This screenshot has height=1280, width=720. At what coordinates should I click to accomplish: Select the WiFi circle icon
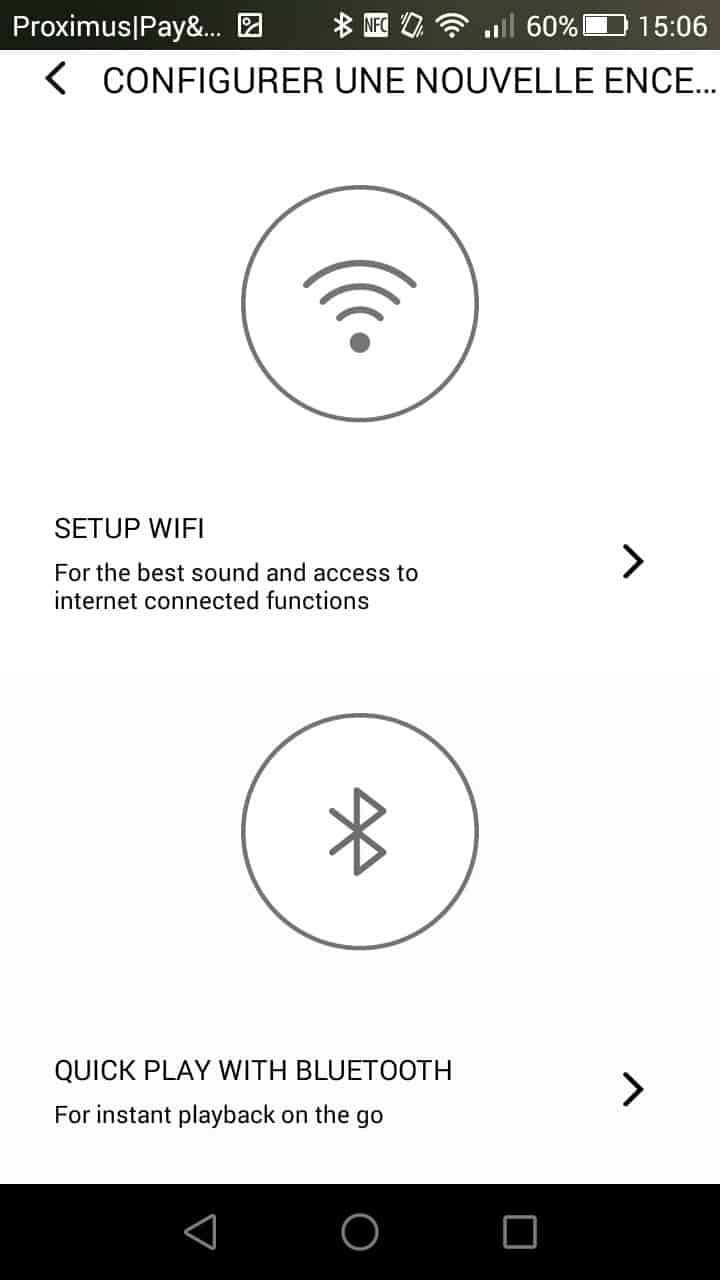(x=360, y=303)
